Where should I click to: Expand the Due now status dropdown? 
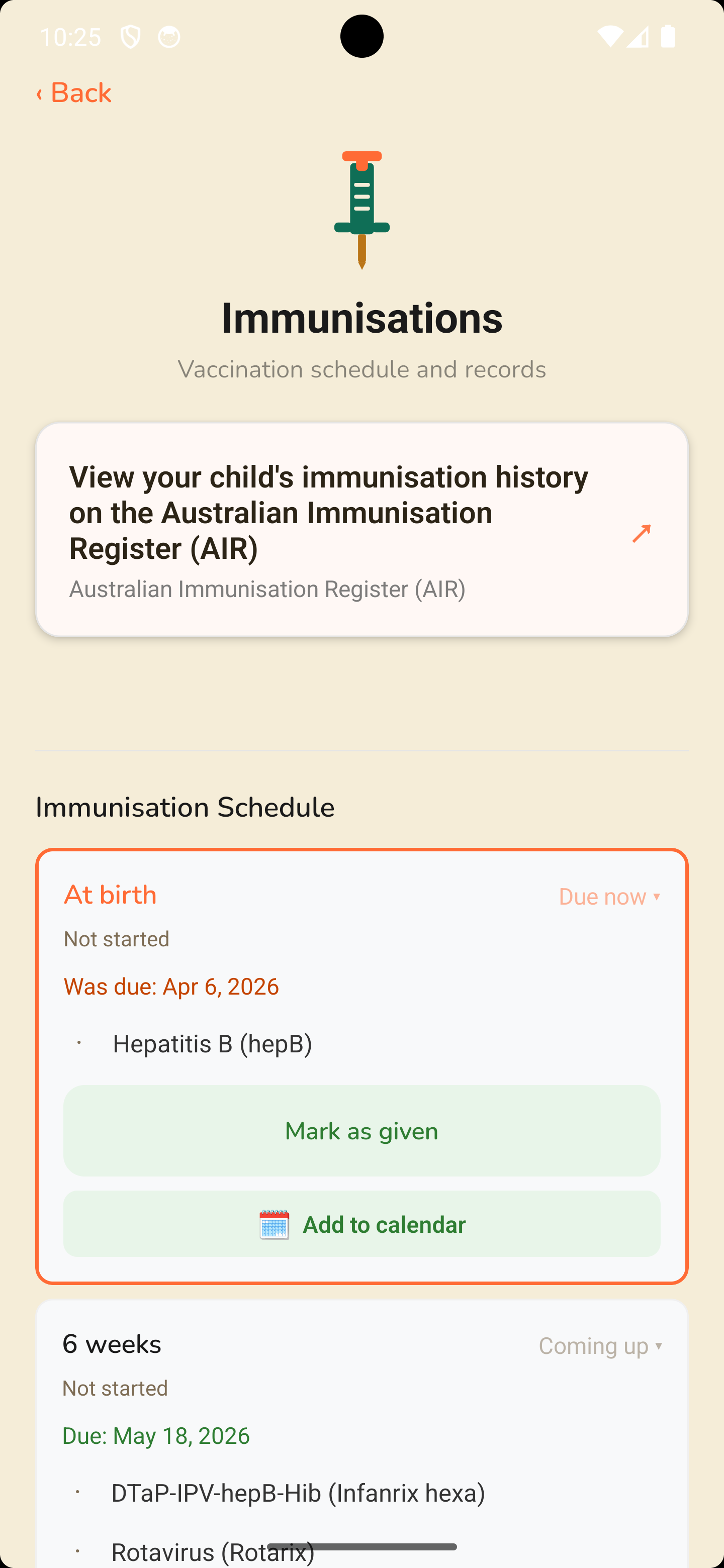(608, 897)
